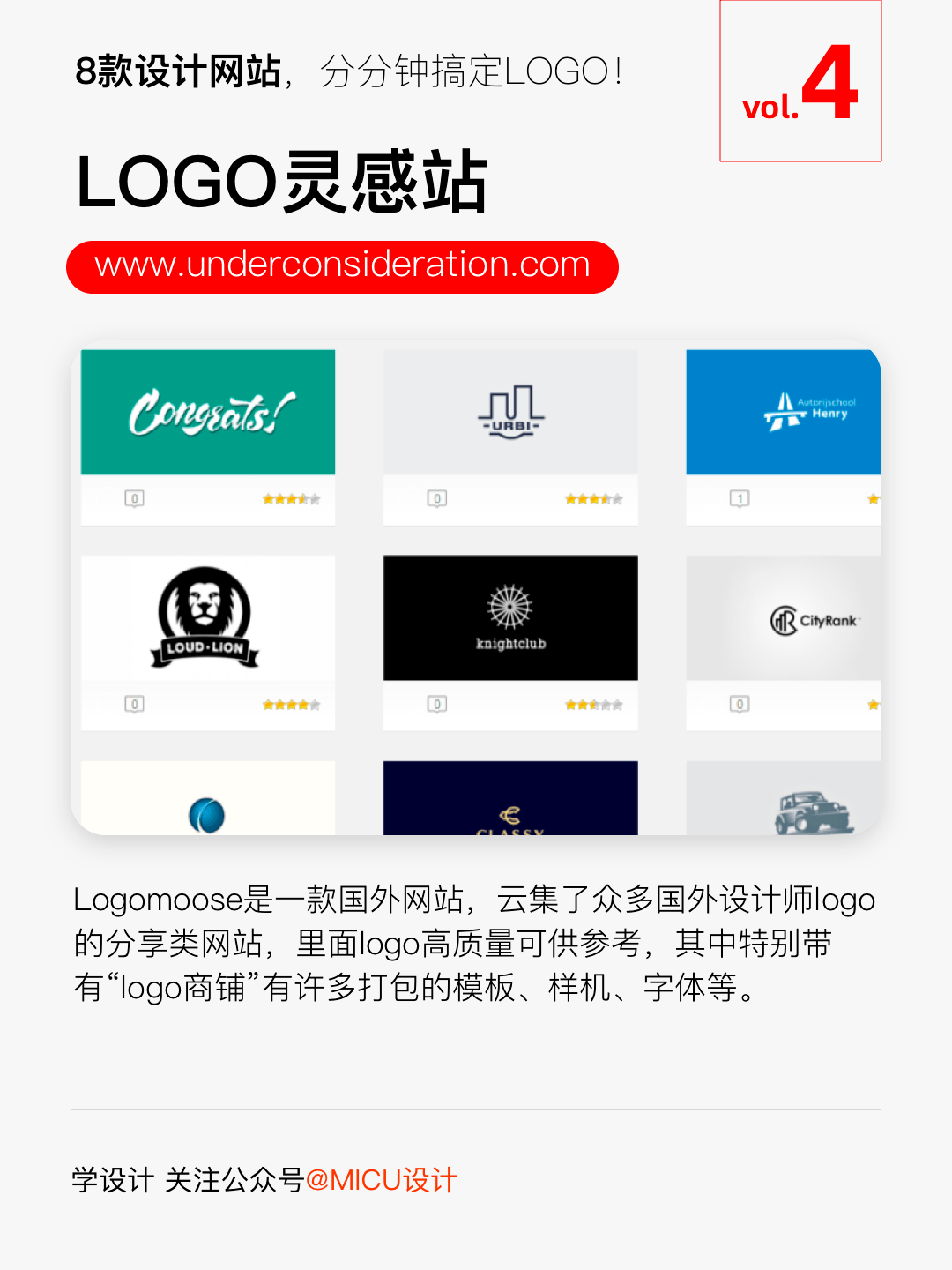Click the comment bubble on the Congrats! card

coord(134,498)
